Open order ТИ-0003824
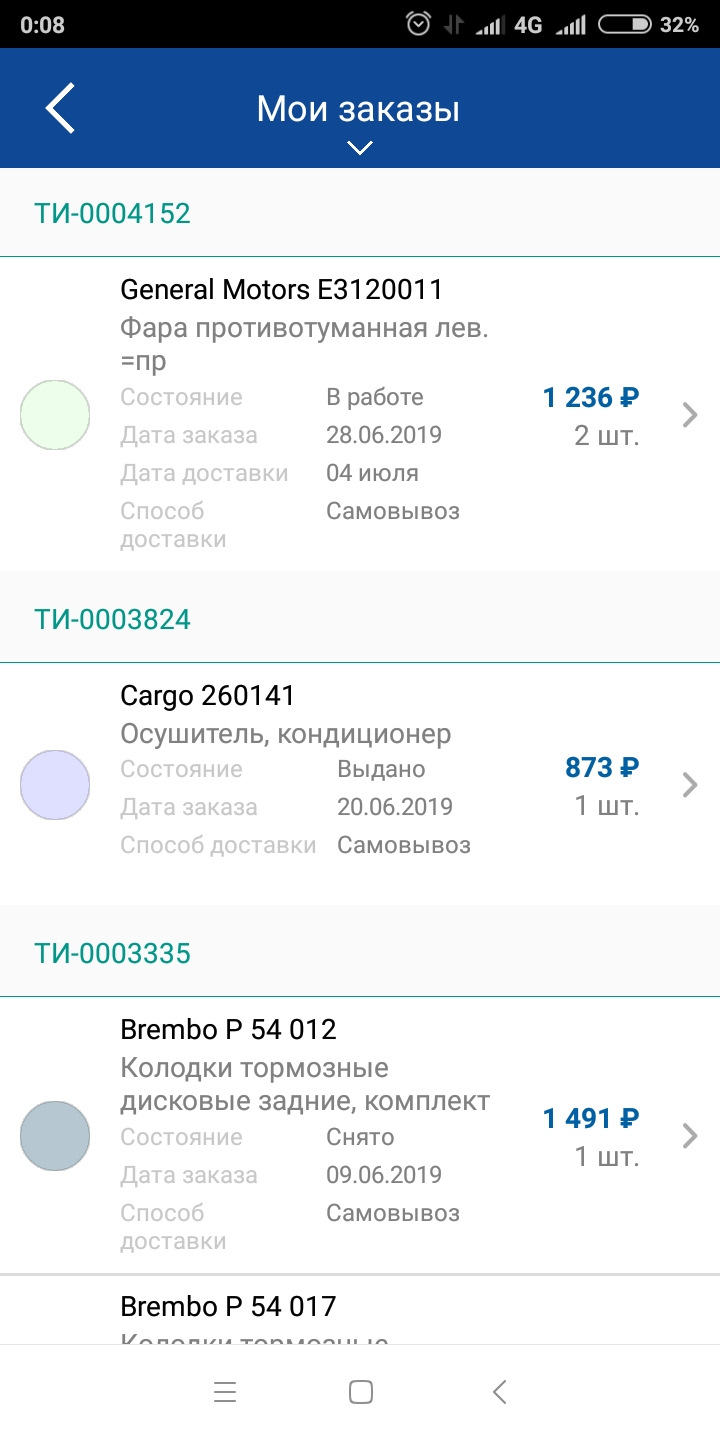This screenshot has height=1440, width=720. (x=112, y=618)
